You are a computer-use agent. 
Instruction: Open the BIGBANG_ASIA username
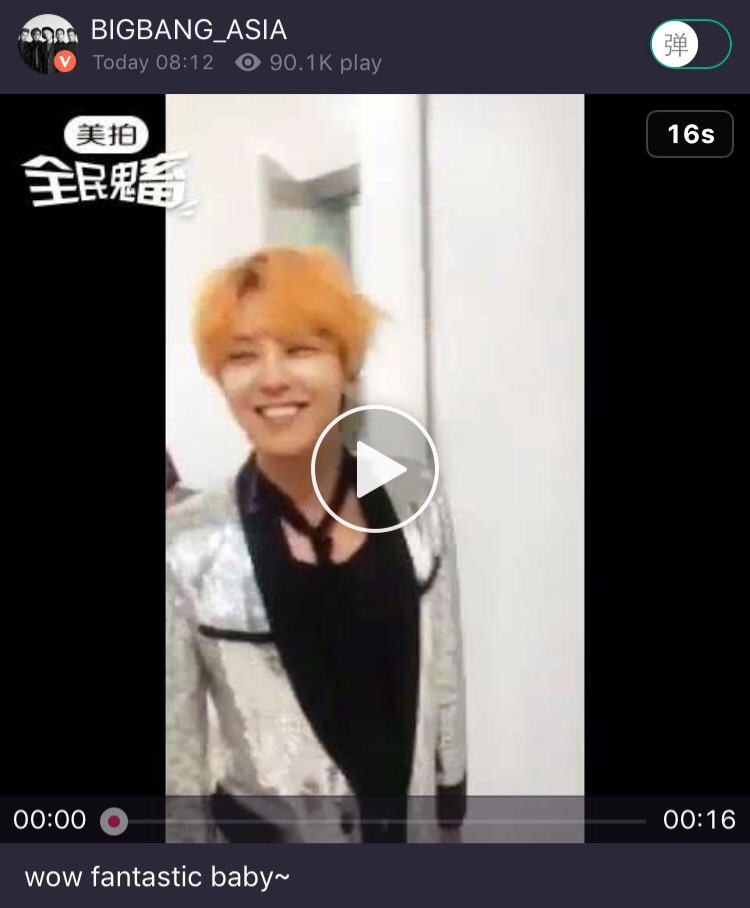(189, 30)
